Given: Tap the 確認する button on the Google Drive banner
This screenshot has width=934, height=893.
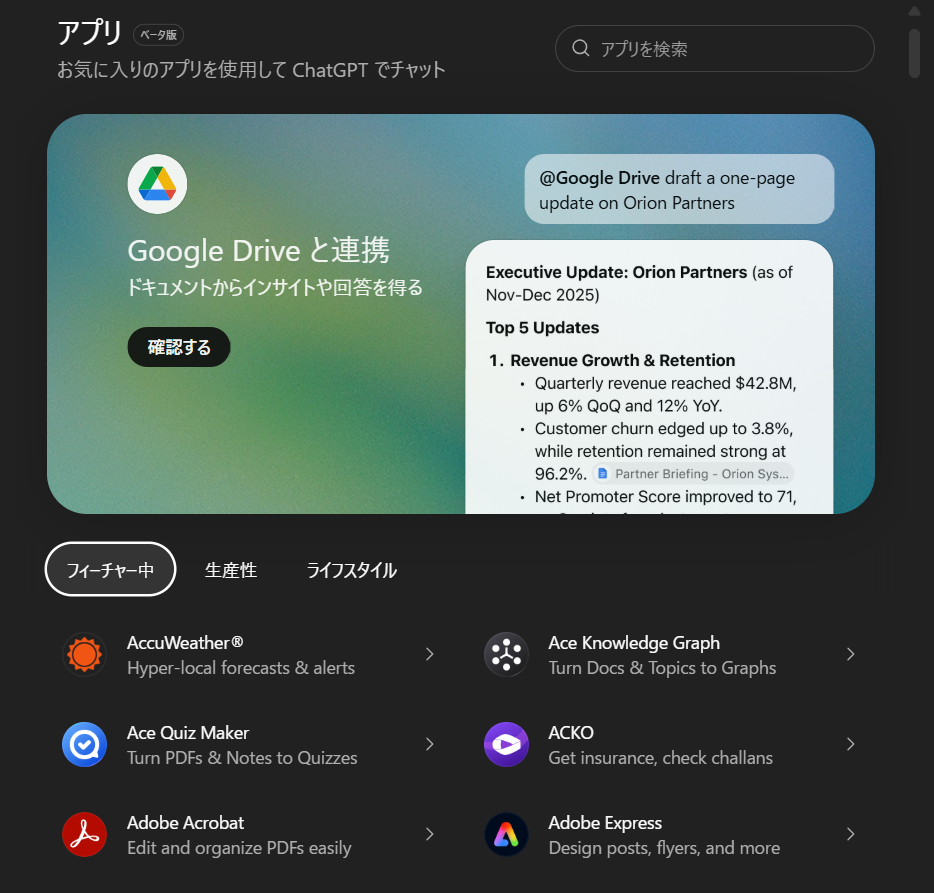Looking at the screenshot, I should pyautogui.click(x=179, y=347).
